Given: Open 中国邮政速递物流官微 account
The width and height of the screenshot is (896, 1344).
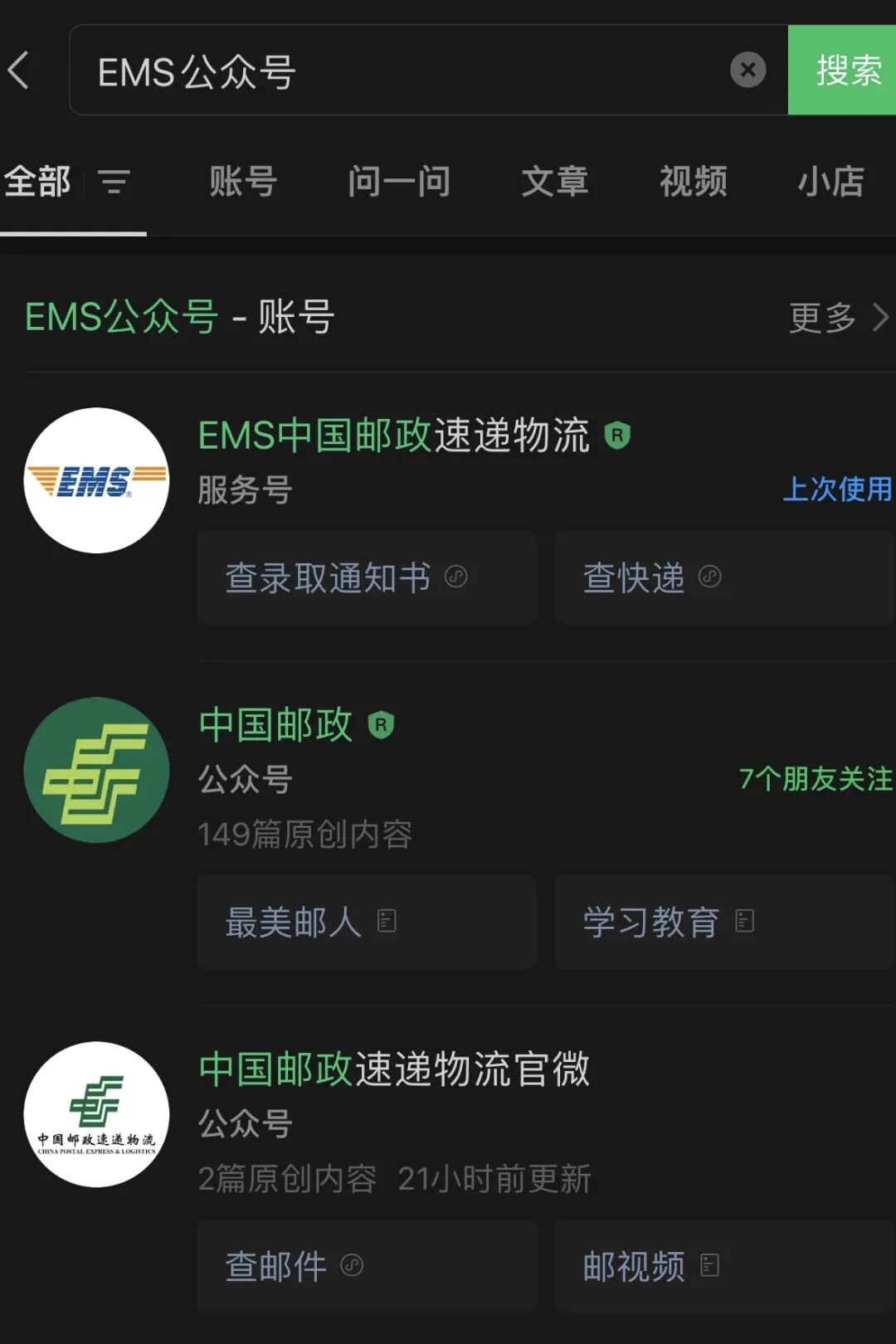Looking at the screenshot, I should pyautogui.click(x=394, y=1069).
